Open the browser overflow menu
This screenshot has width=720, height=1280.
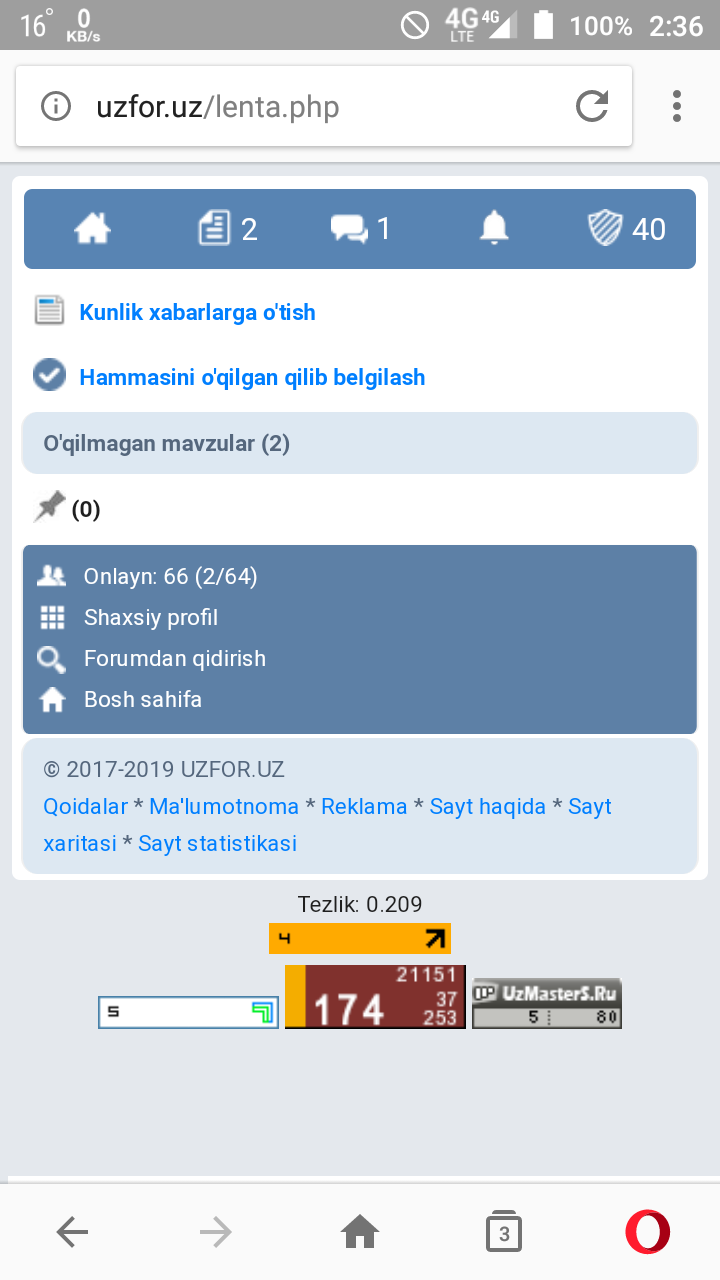[x=677, y=106]
